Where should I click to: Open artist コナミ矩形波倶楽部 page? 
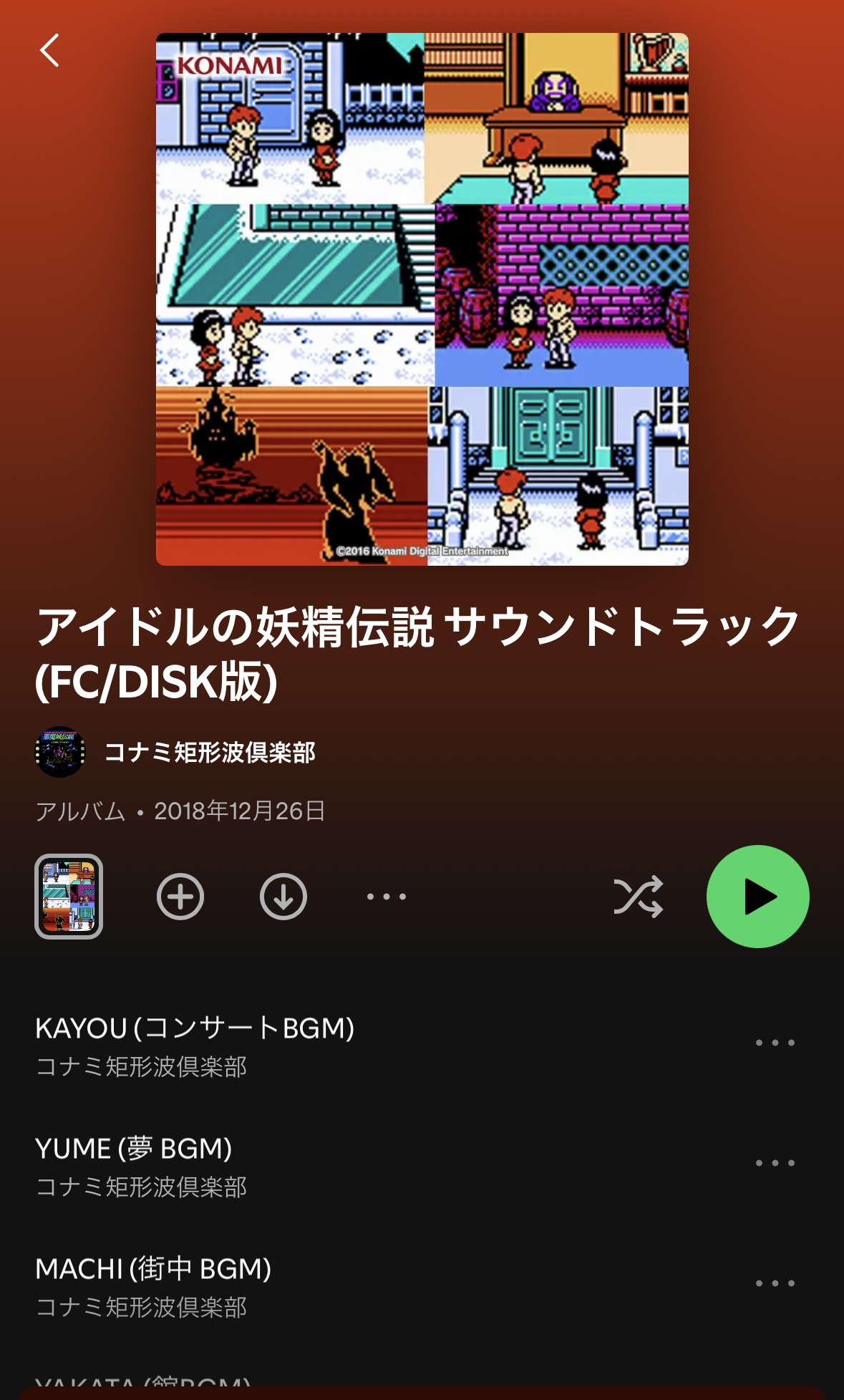tap(209, 753)
